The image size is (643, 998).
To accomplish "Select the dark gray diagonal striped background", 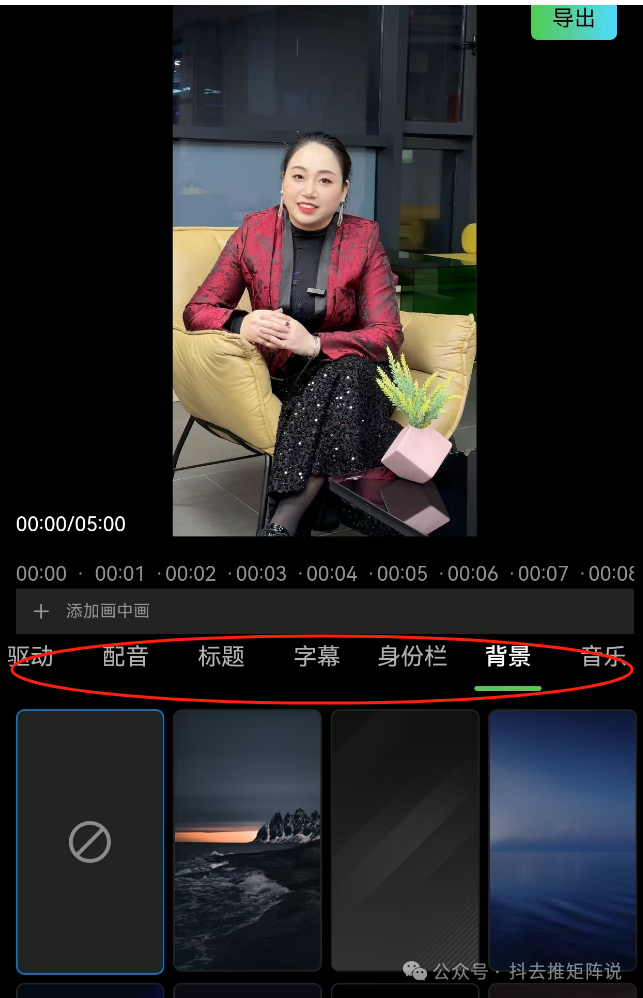I will coord(405,840).
